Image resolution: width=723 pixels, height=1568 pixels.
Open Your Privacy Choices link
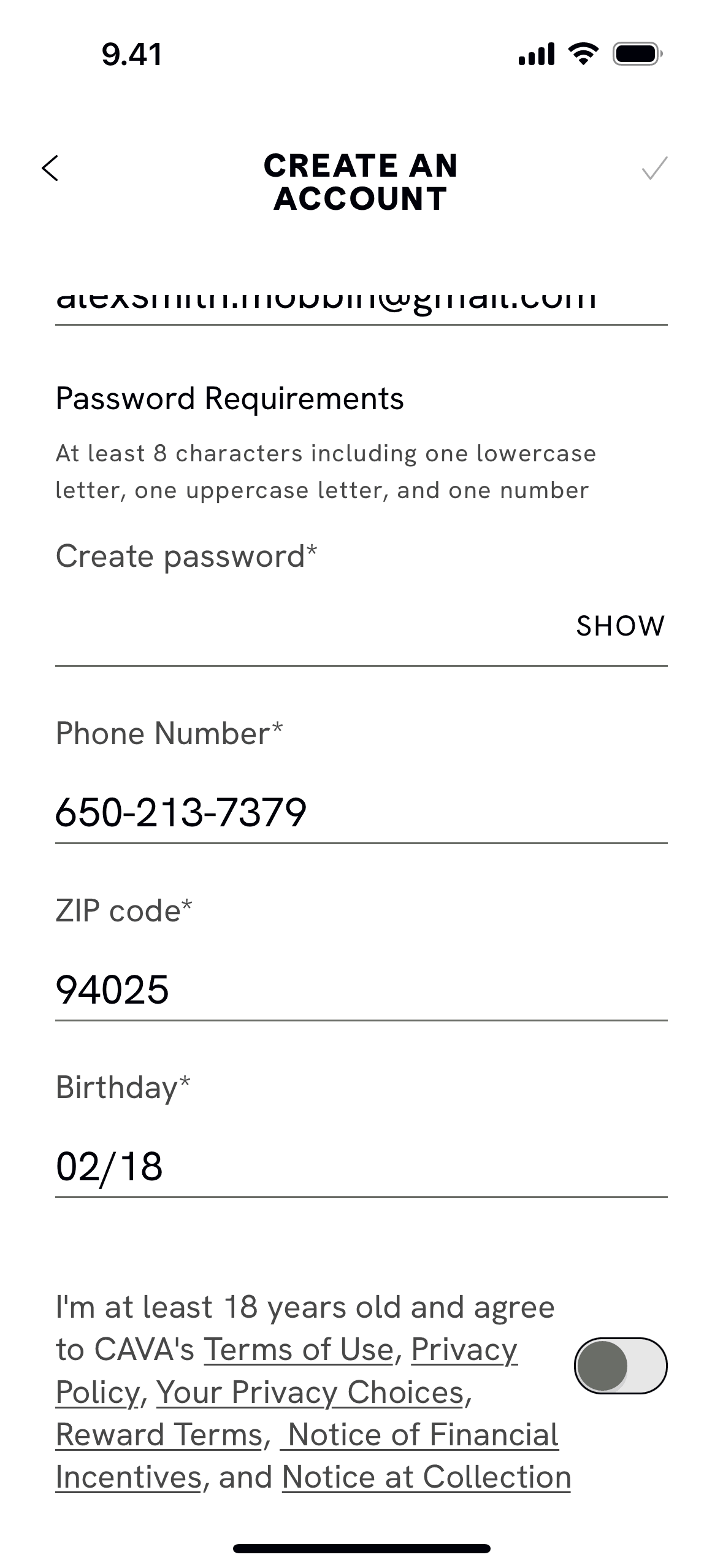click(x=310, y=1392)
